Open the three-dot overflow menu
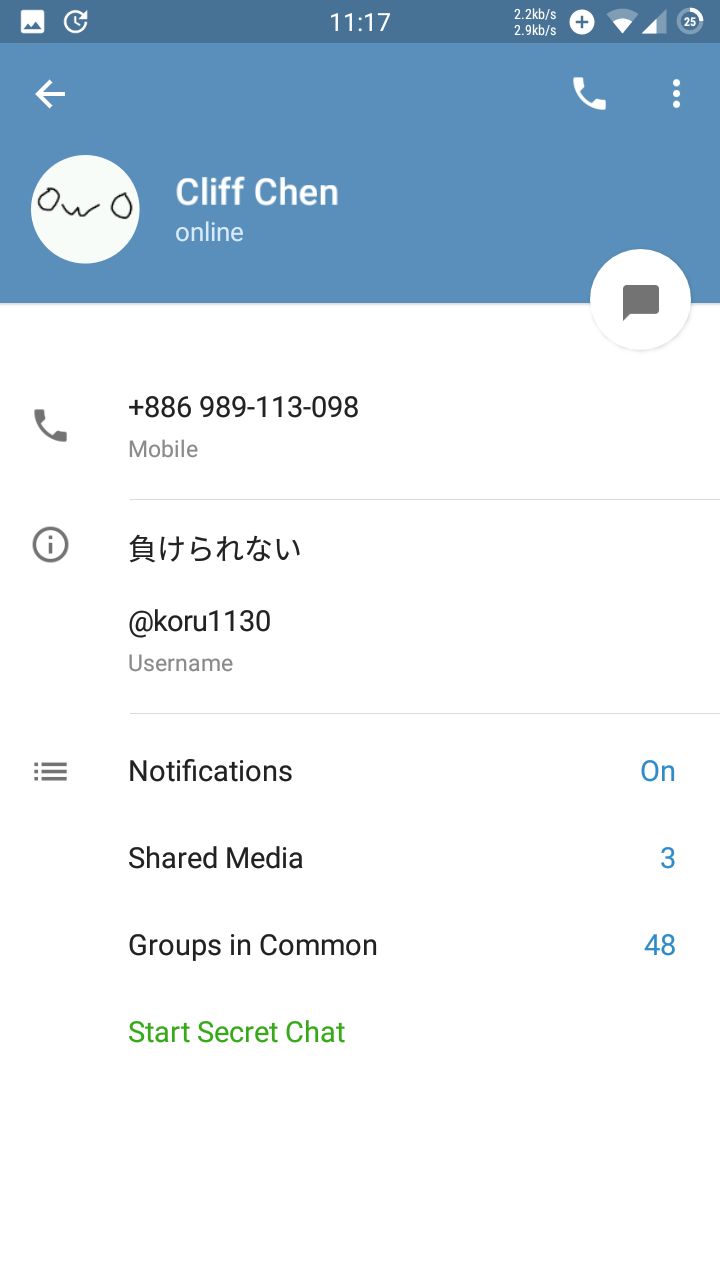Screen dimensions: 720x1280 click(676, 94)
